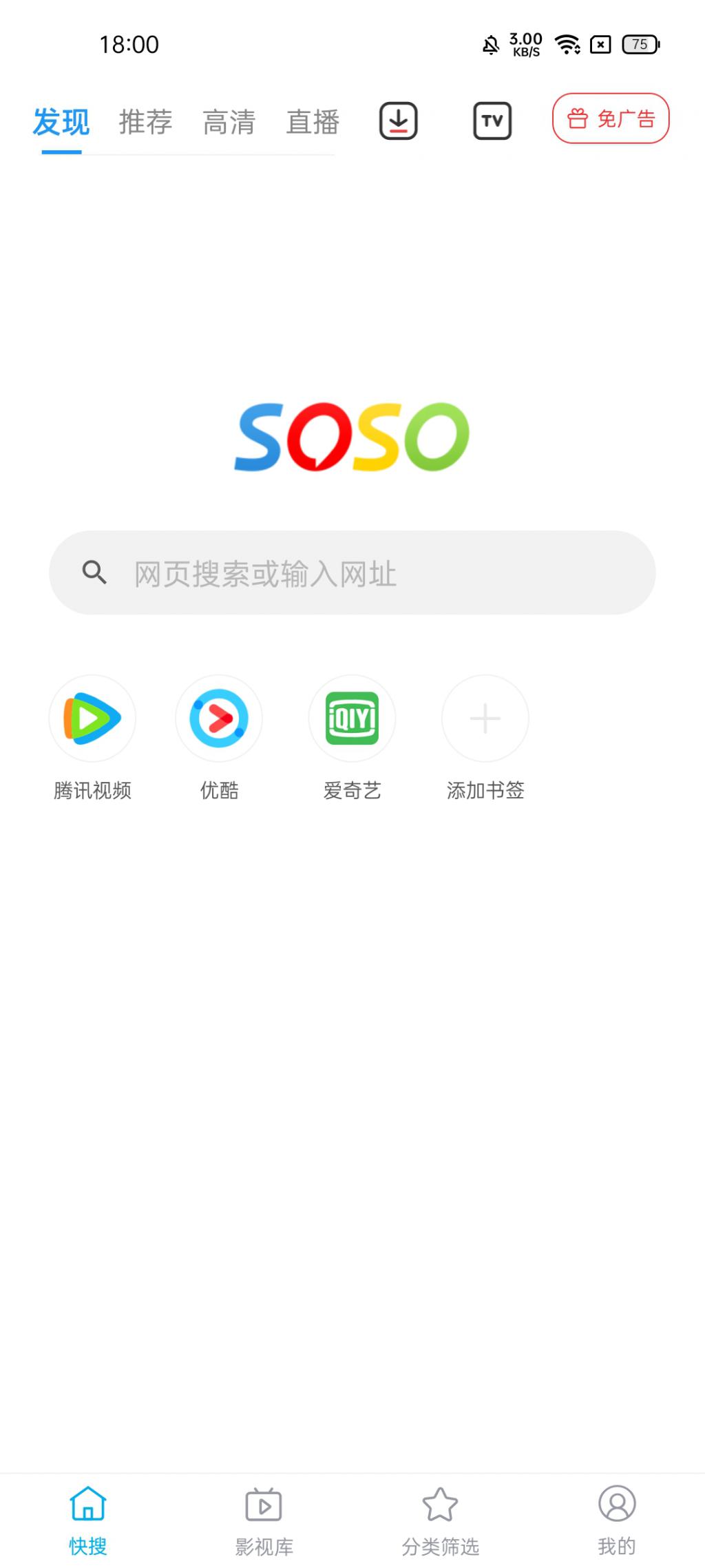Tap 添加书签 to add a bookmark
This screenshot has height=1568, width=705.
tap(485, 719)
